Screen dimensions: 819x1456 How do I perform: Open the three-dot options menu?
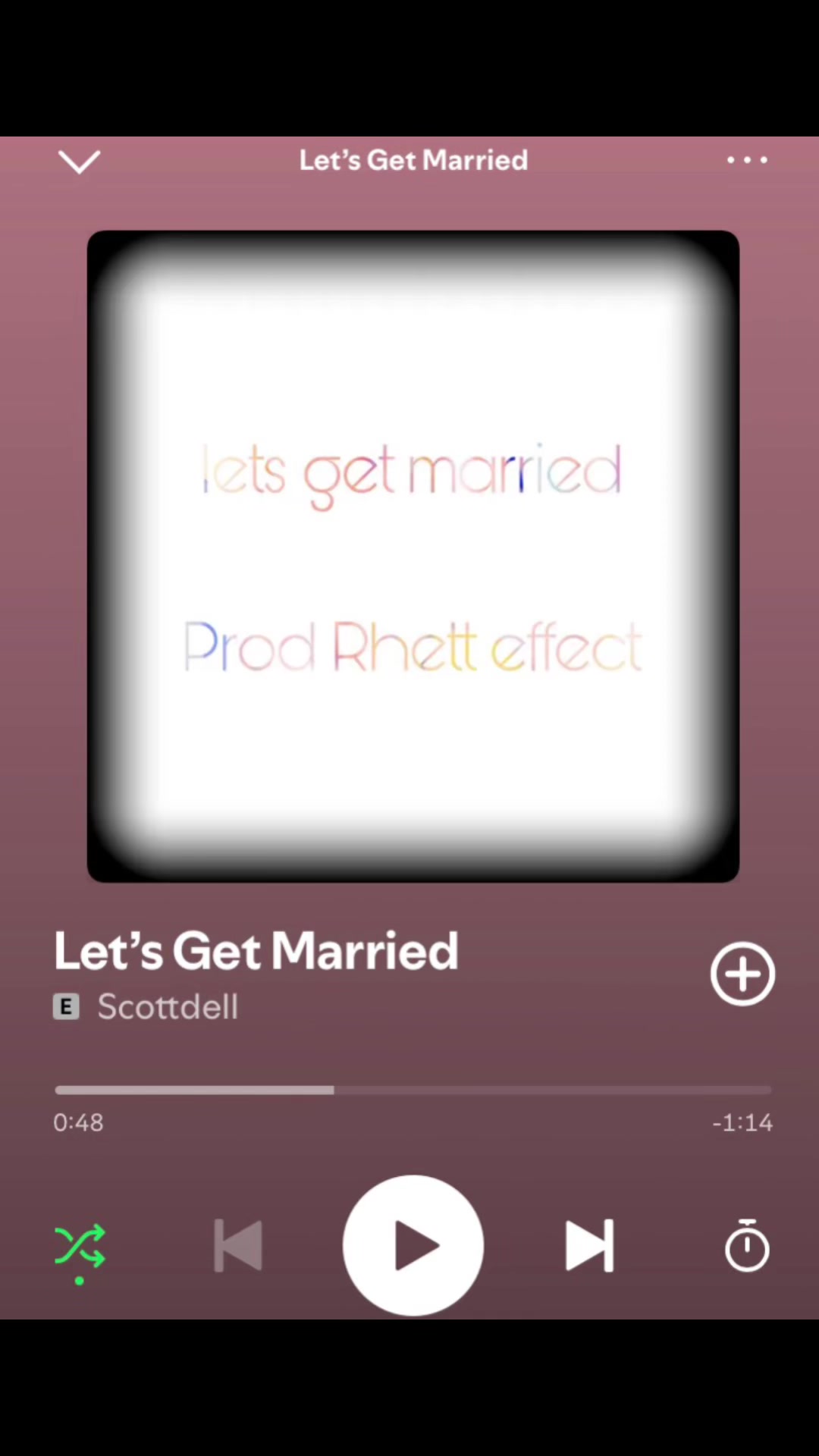[747, 160]
